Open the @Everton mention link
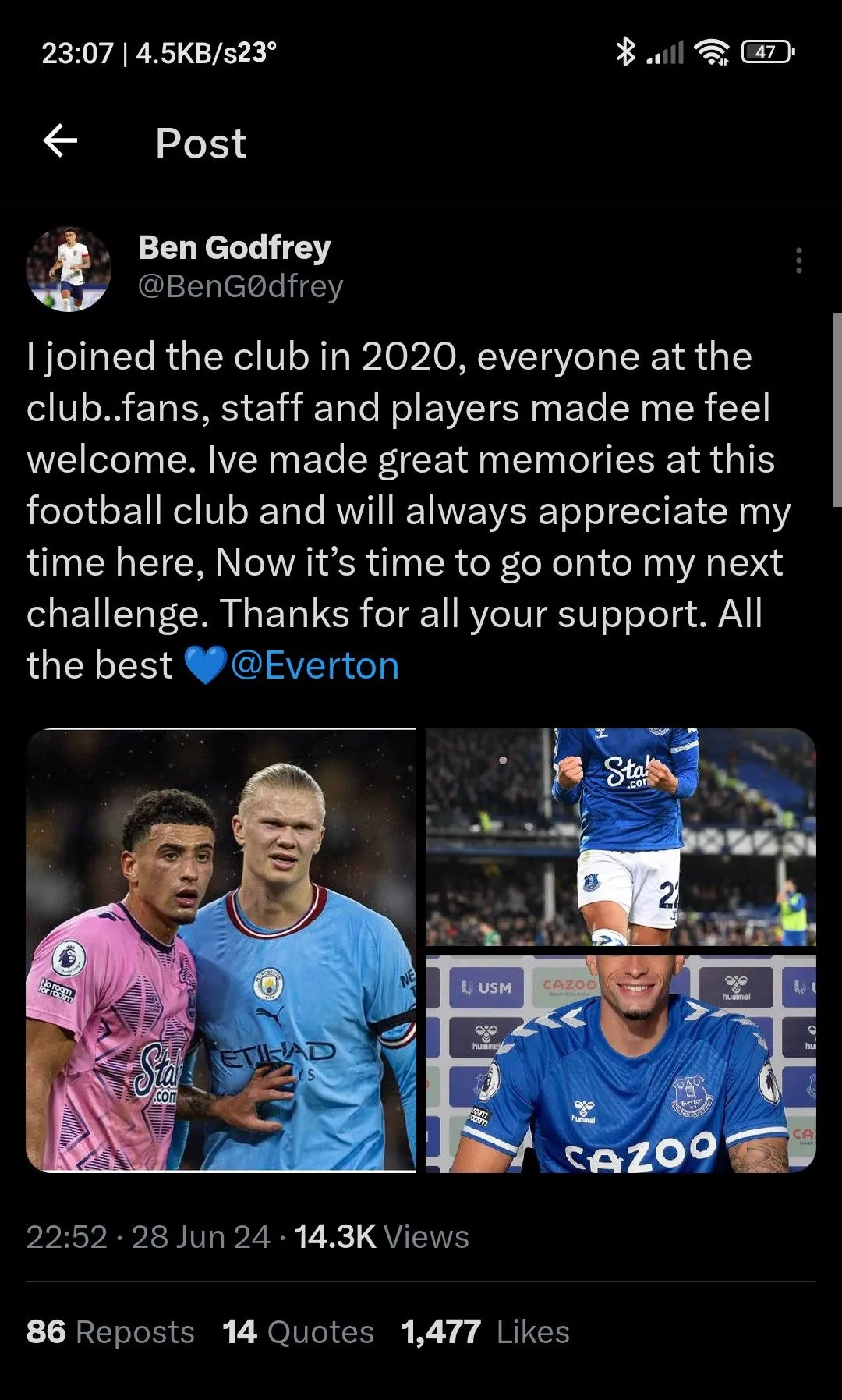The height and width of the screenshot is (1400, 842). click(315, 666)
